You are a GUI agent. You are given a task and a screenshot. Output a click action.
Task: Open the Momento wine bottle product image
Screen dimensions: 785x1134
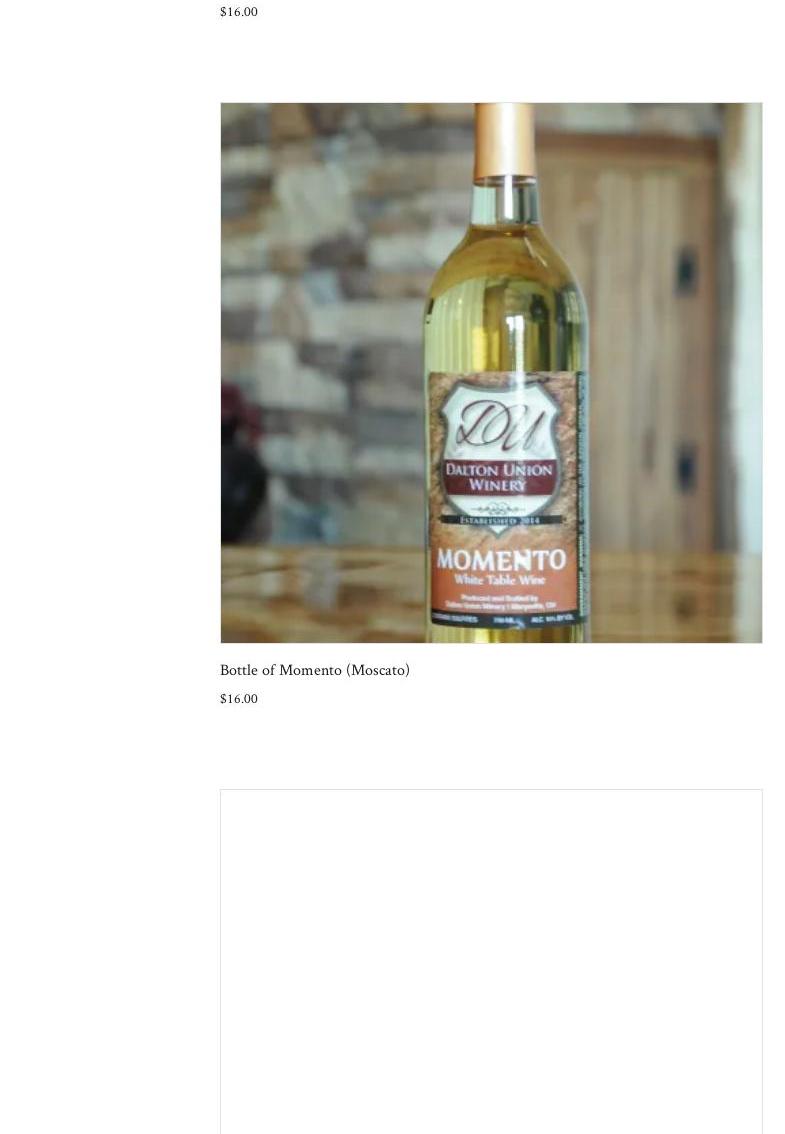click(491, 372)
